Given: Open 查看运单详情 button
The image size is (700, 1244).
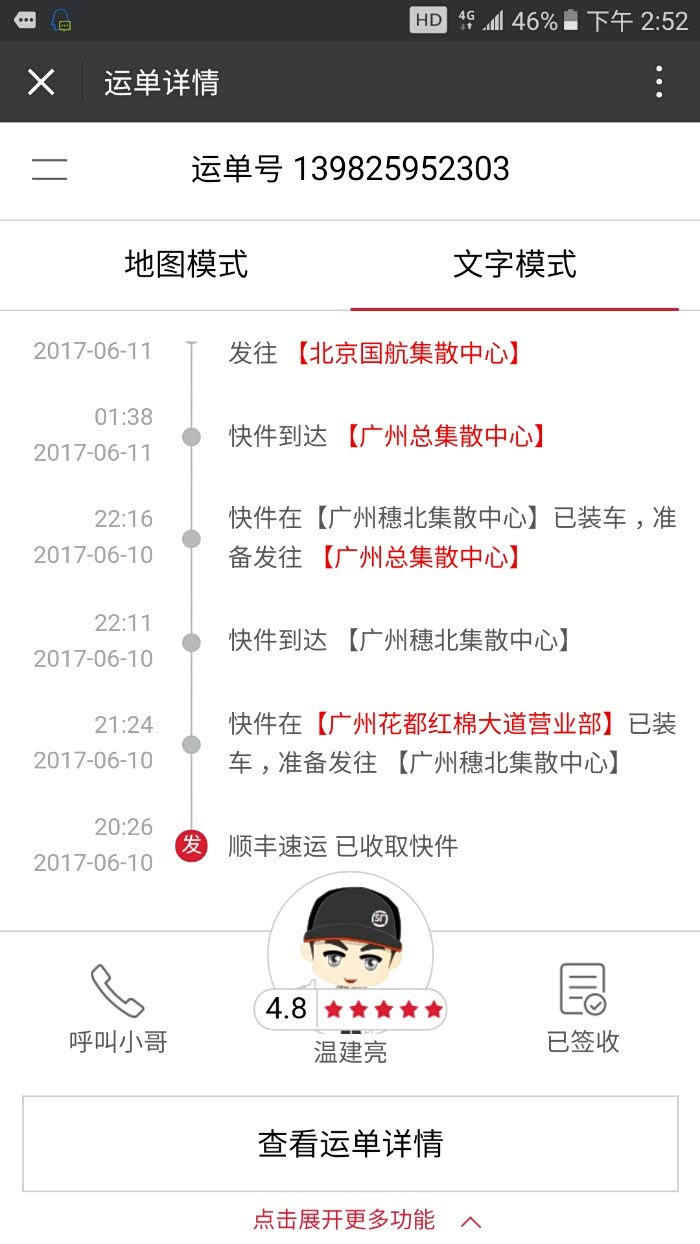Looking at the screenshot, I should tap(350, 1143).
